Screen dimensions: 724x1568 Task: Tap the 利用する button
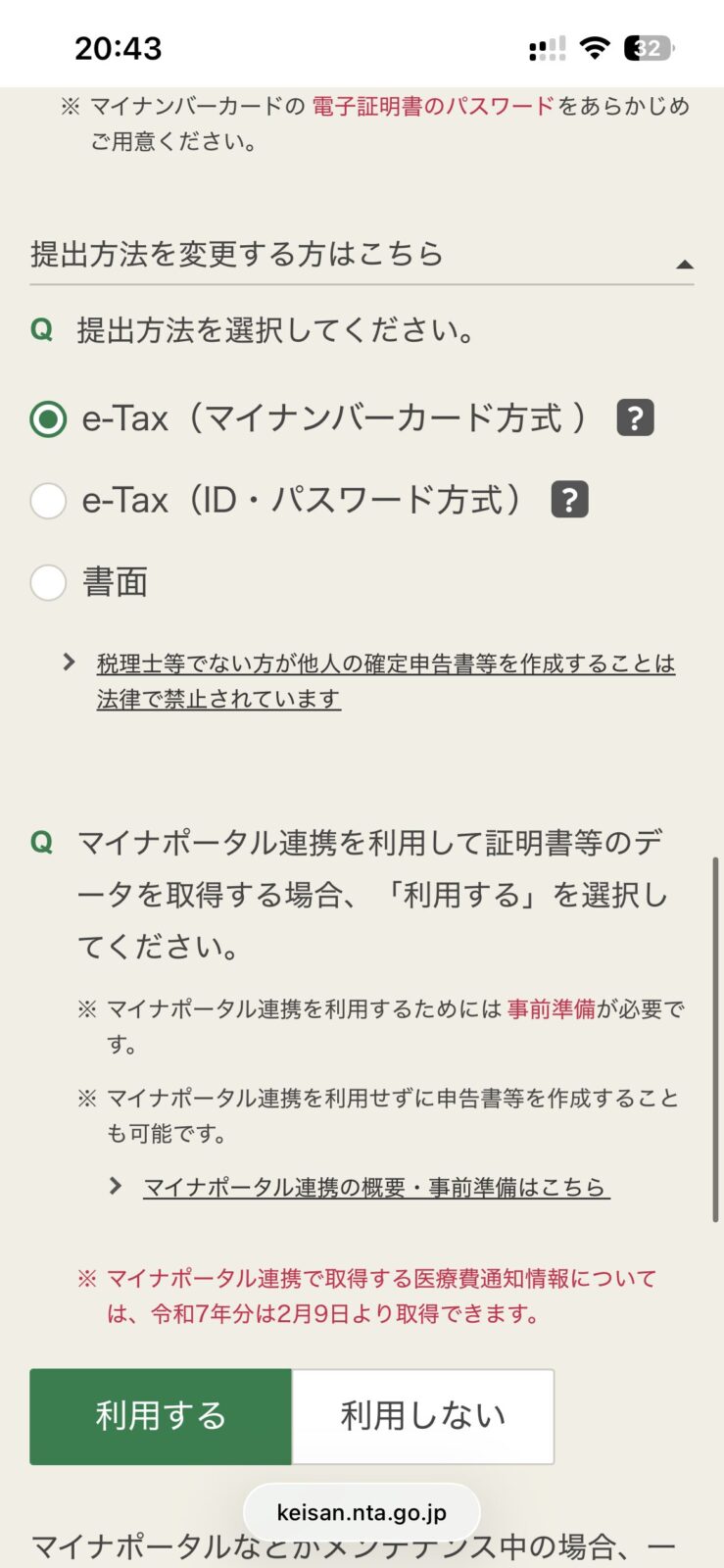161,1416
